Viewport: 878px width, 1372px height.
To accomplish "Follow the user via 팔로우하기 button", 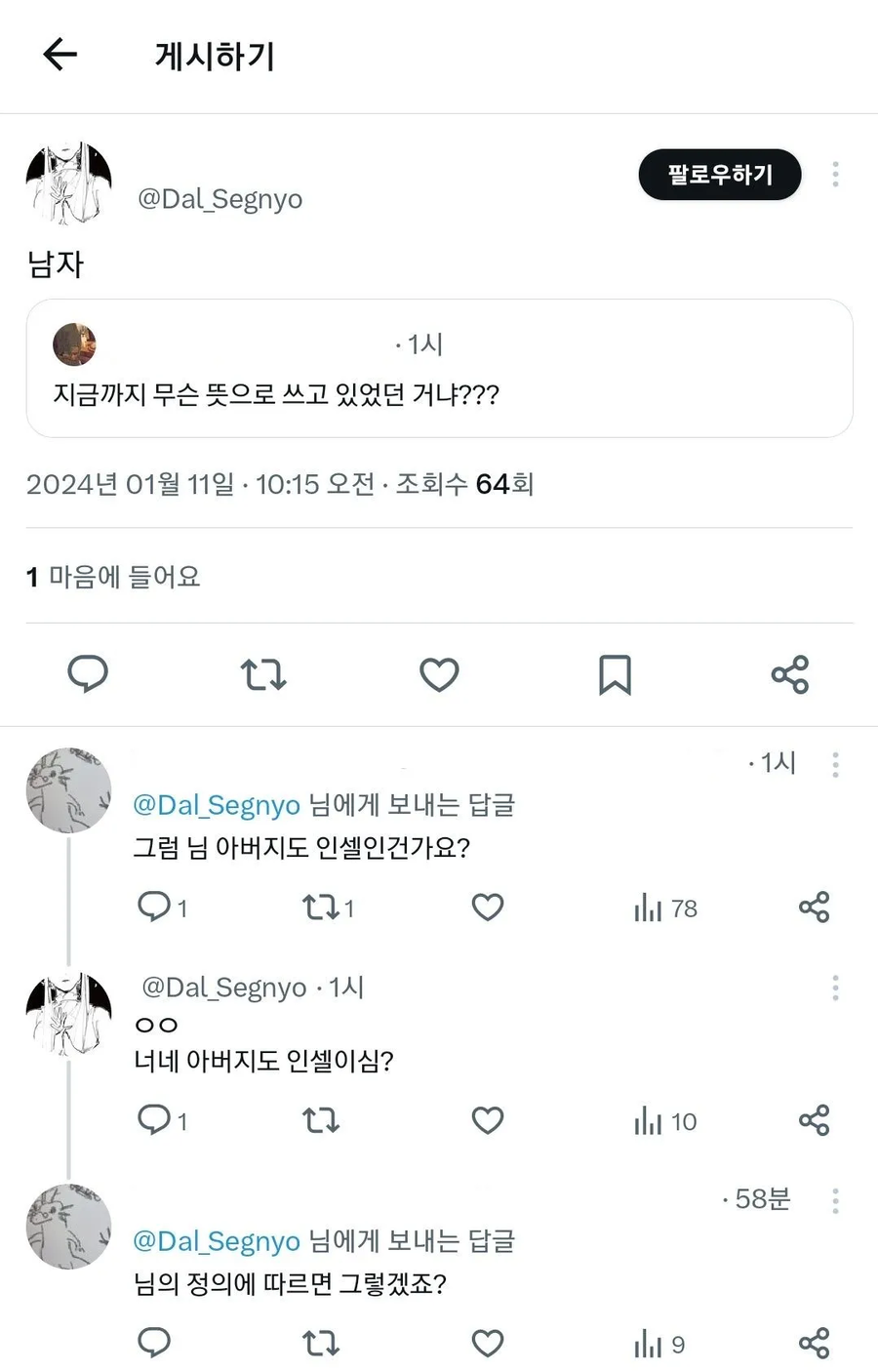I will [719, 175].
